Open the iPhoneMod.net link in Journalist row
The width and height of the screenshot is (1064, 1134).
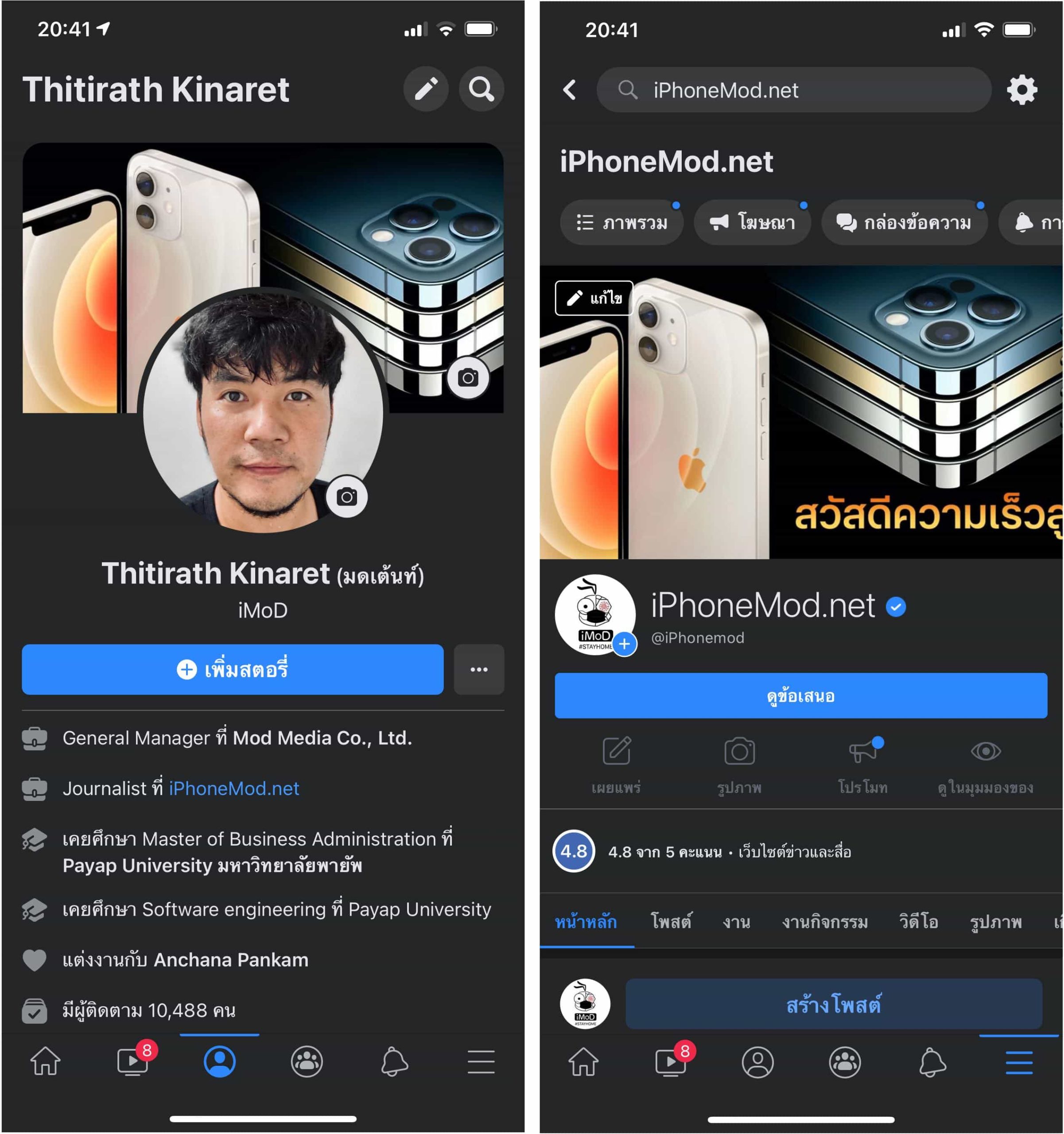[x=234, y=788]
